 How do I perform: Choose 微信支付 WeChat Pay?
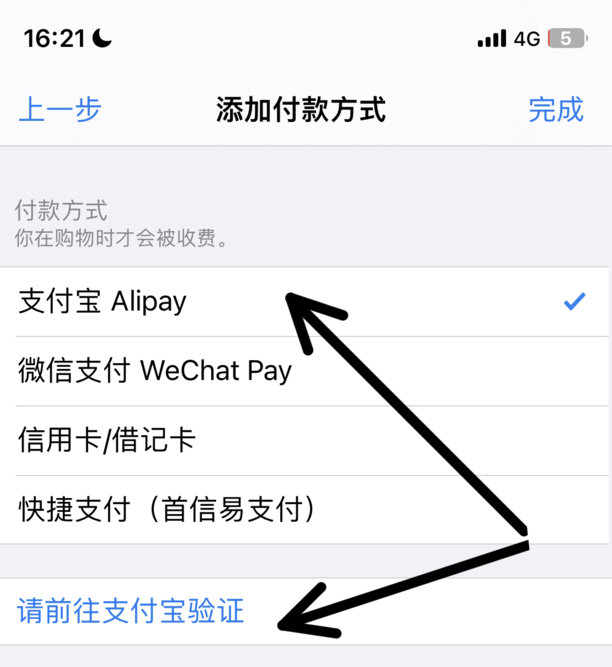[x=155, y=371]
